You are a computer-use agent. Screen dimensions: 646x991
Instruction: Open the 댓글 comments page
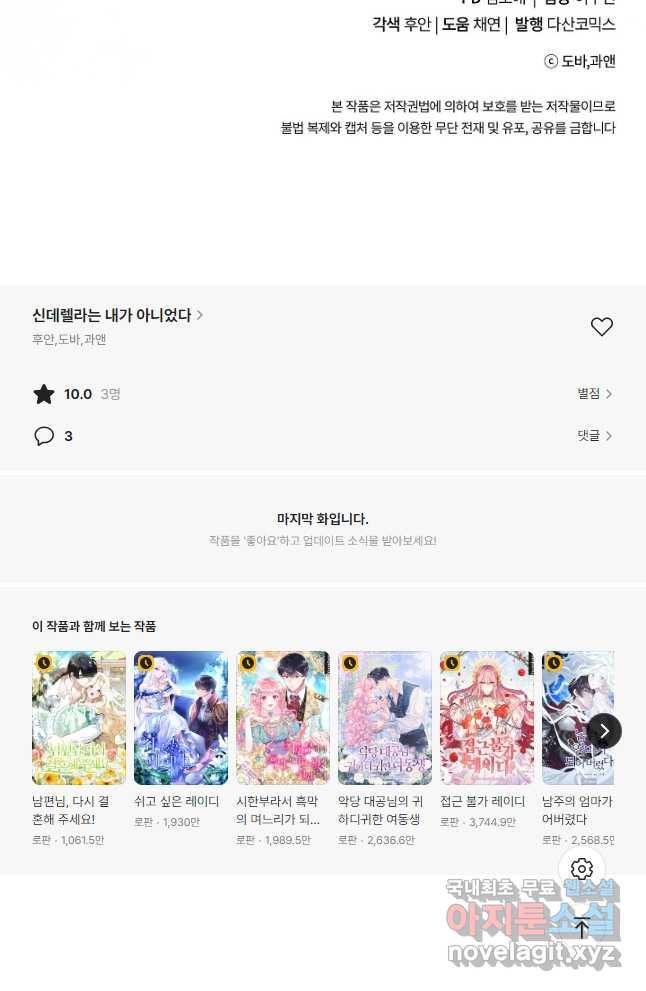(x=594, y=436)
